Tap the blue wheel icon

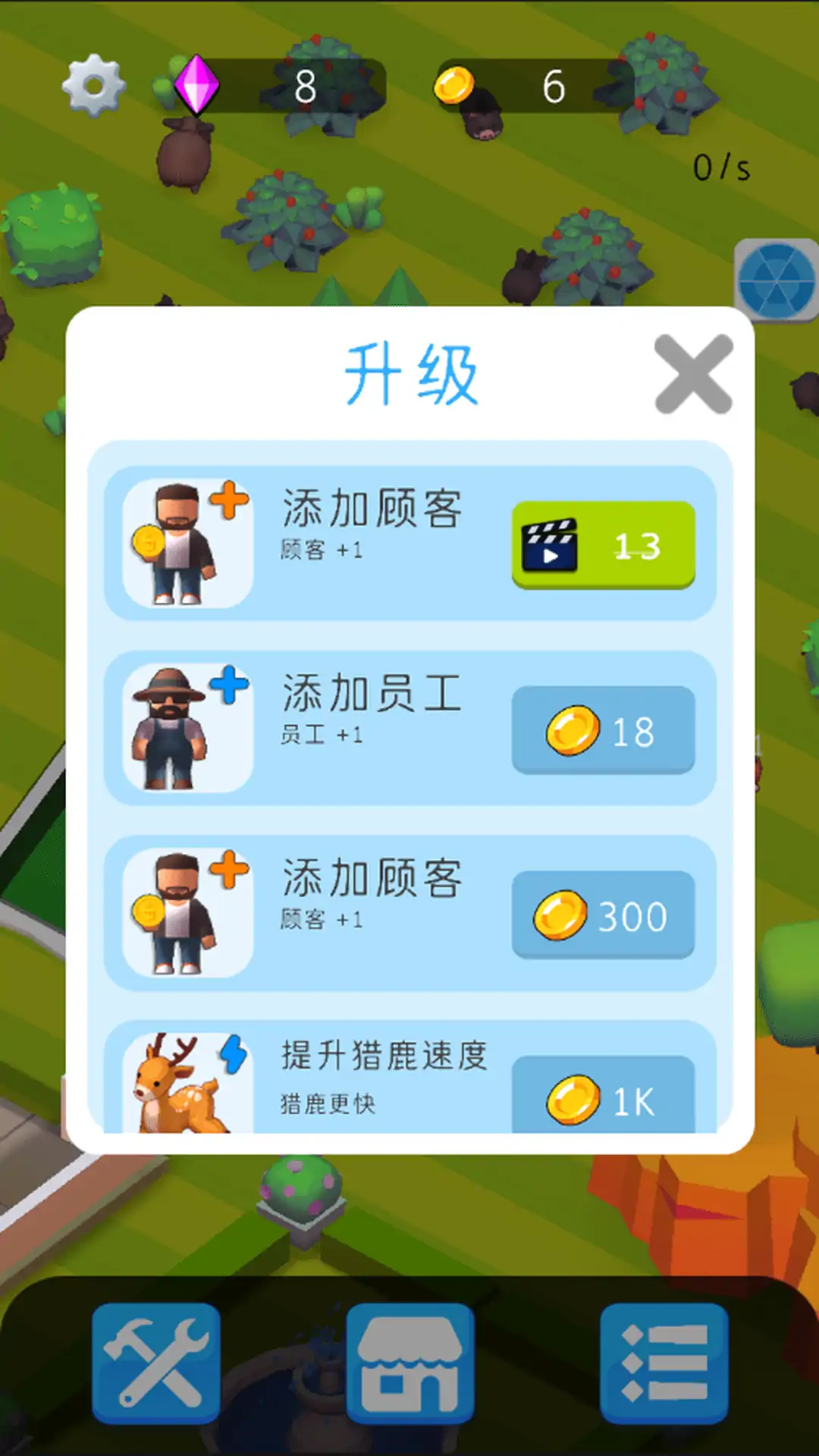tap(776, 281)
